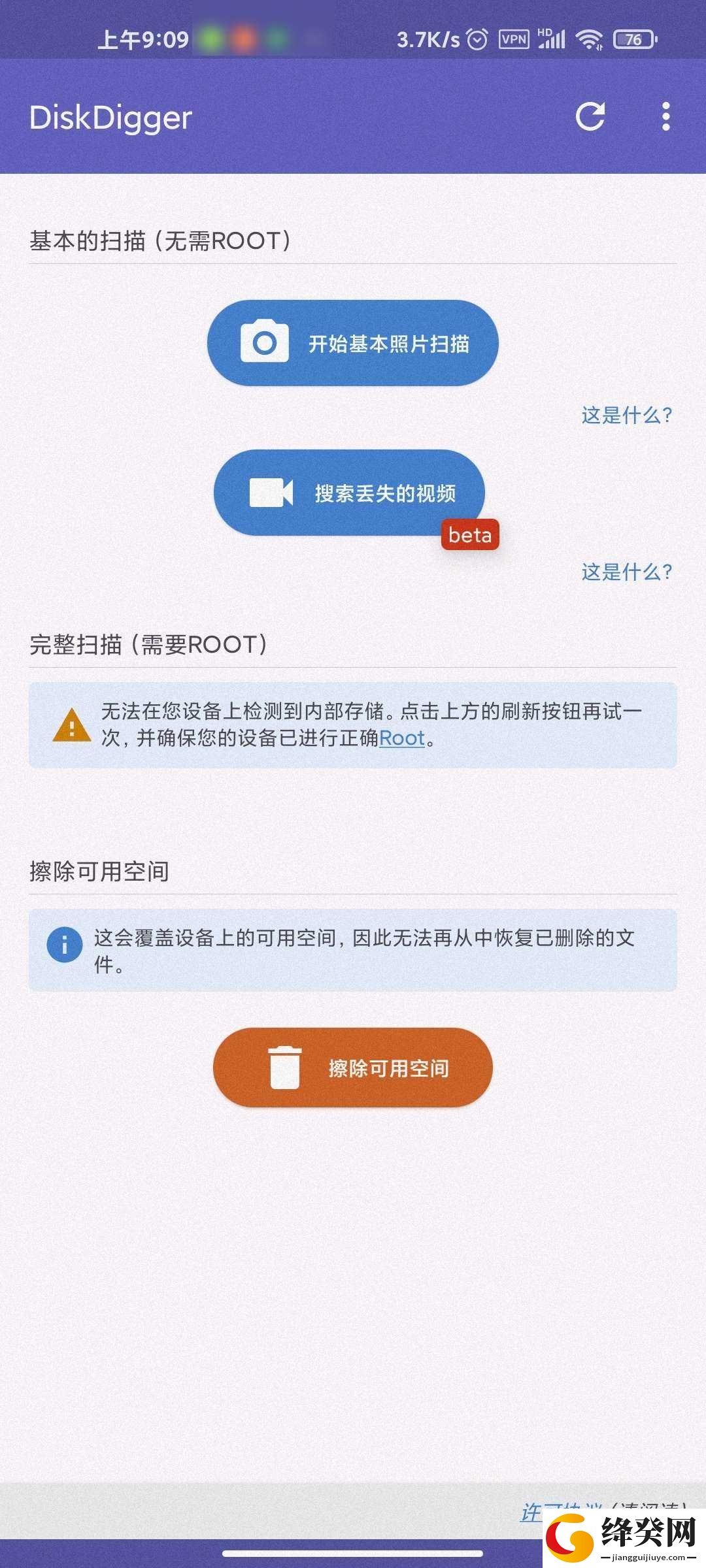Start the basic photo scan (开始基本照片扫描)
This screenshot has height=1568, width=706.
[353, 343]
